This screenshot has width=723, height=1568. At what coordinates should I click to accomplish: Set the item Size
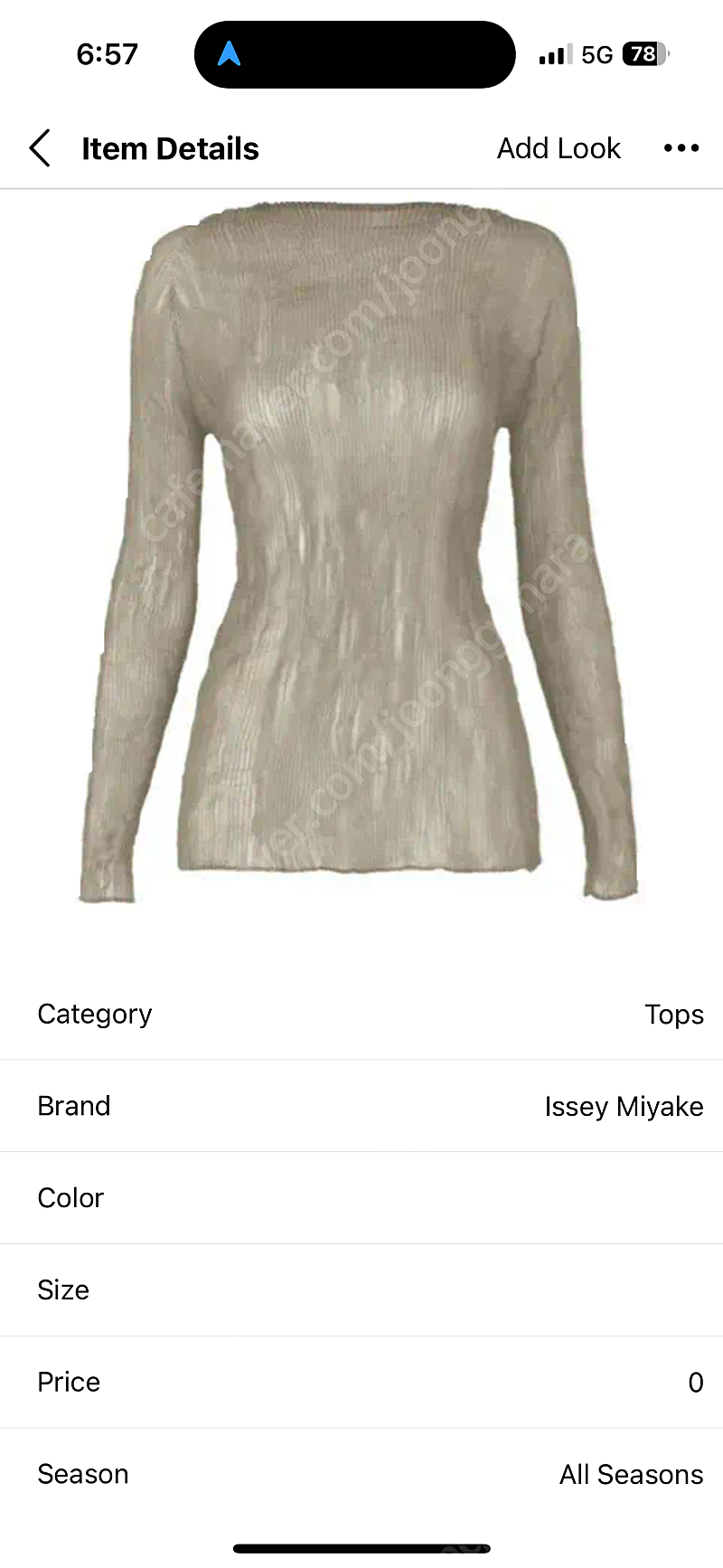tap(361, 1290)
